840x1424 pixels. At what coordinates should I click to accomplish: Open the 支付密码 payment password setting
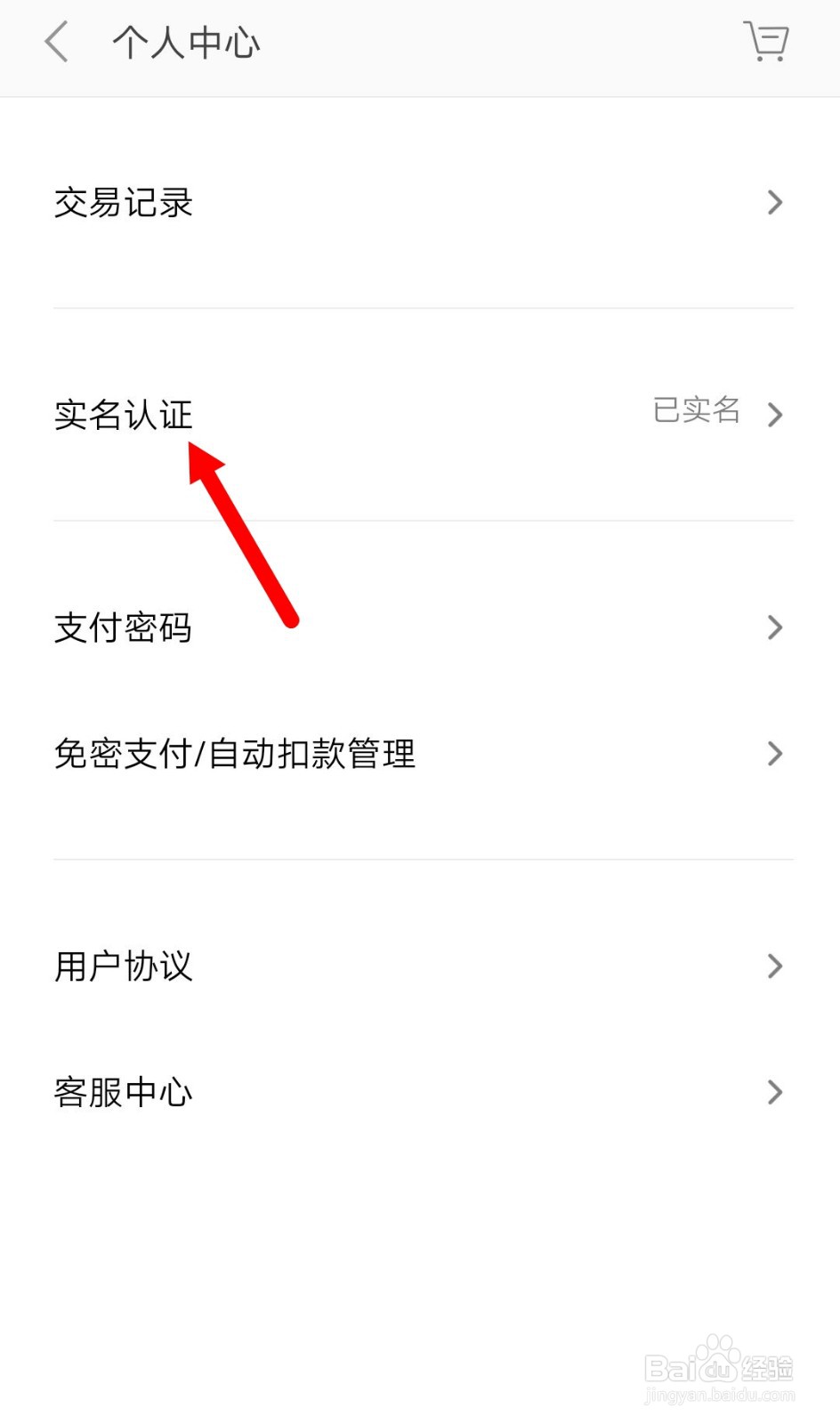(x=122, y=627)
